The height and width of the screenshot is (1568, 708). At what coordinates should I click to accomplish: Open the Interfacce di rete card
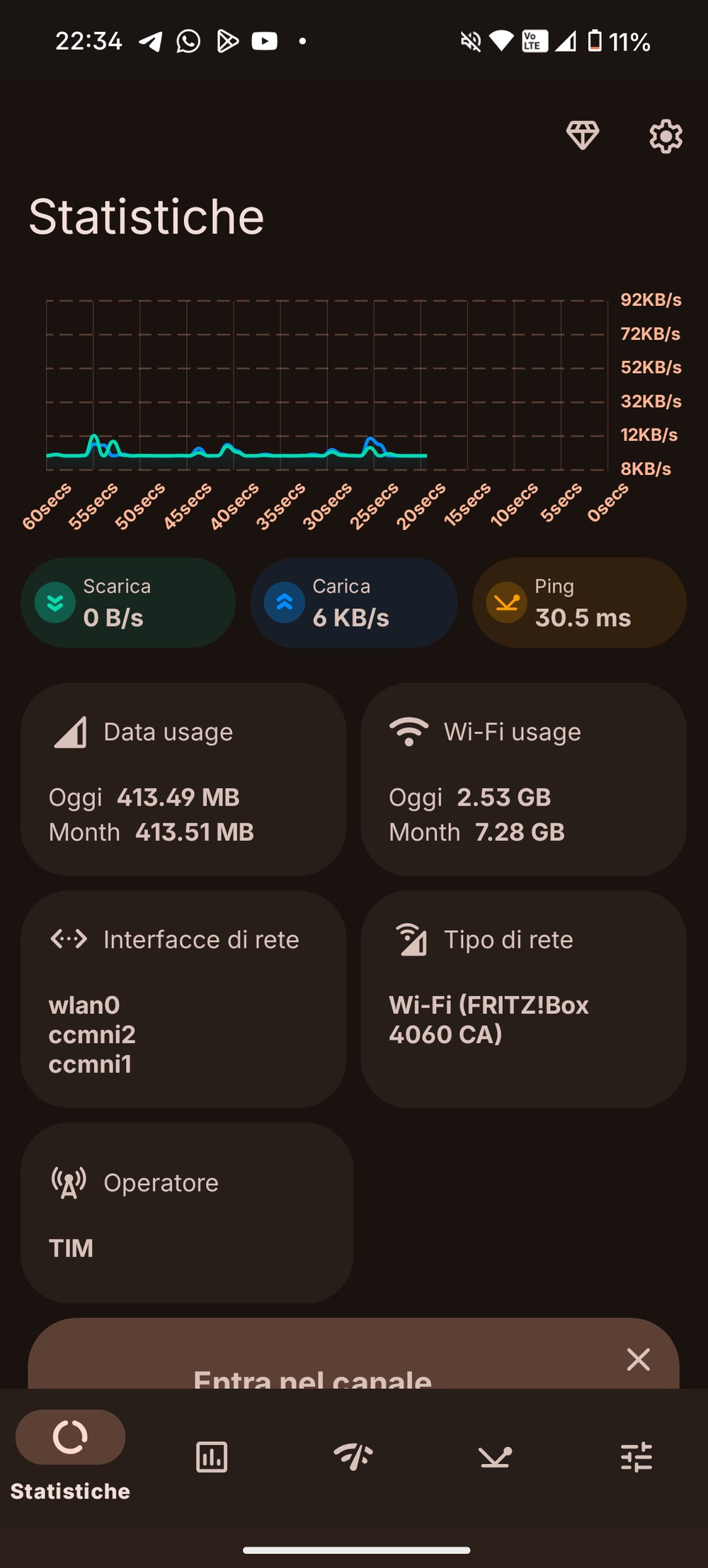click(x=183, y=999)
